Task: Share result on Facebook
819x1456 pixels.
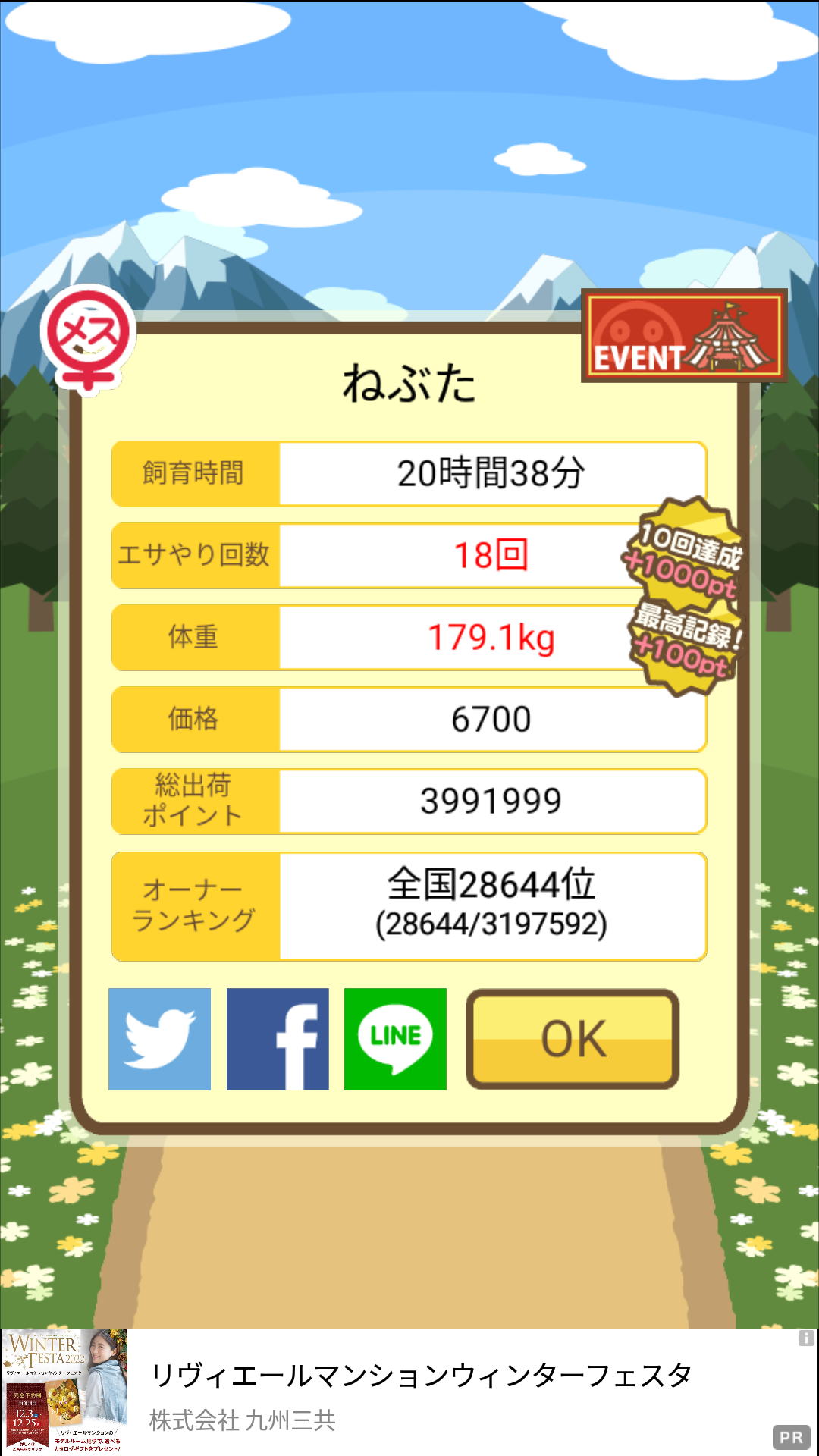Action: click(x=278, y=1039)
